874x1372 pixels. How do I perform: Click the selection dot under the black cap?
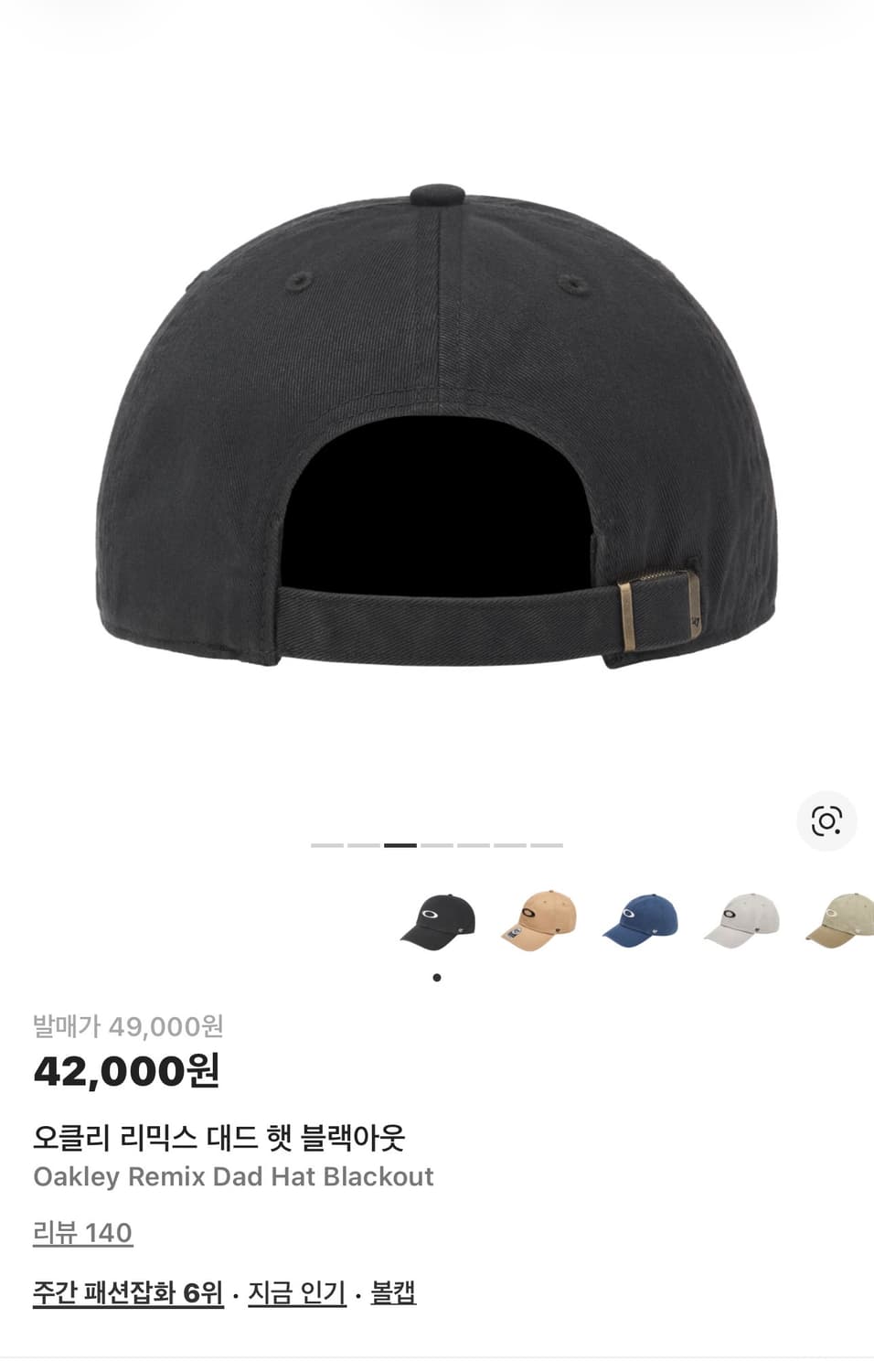437,976
